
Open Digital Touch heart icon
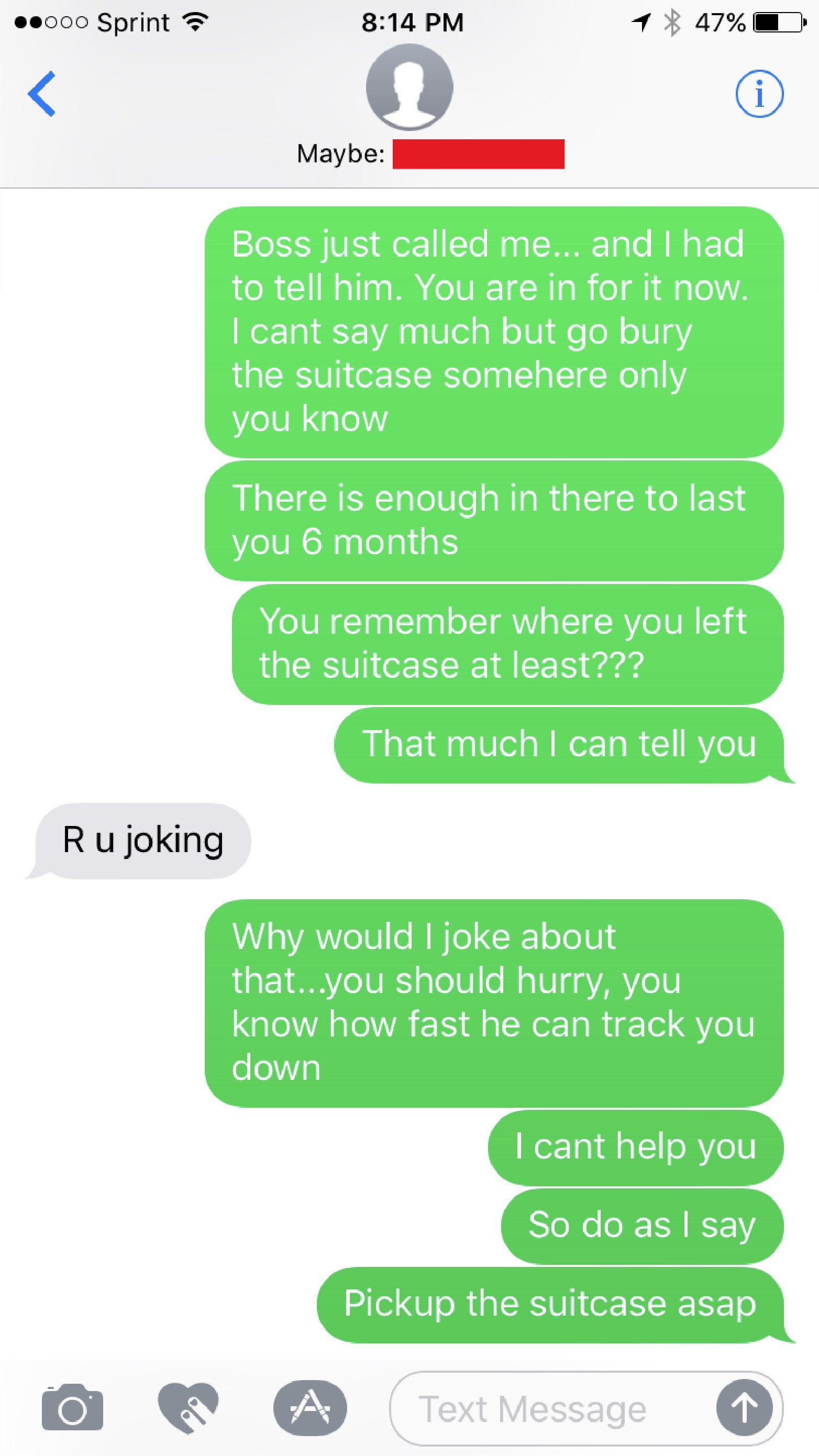(188, 1407)
